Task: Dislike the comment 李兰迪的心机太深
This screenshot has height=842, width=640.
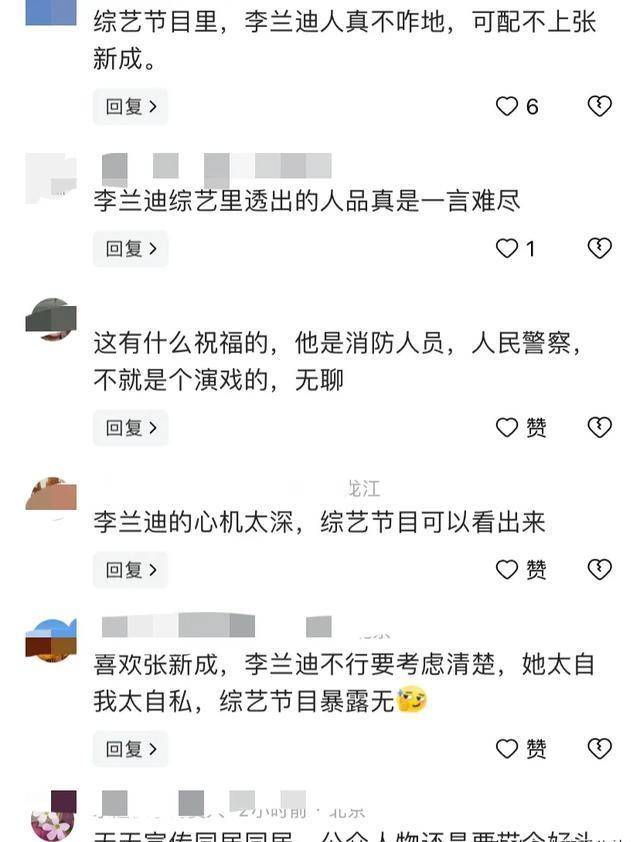Action: pyautogui.click(x=599, y=570)
